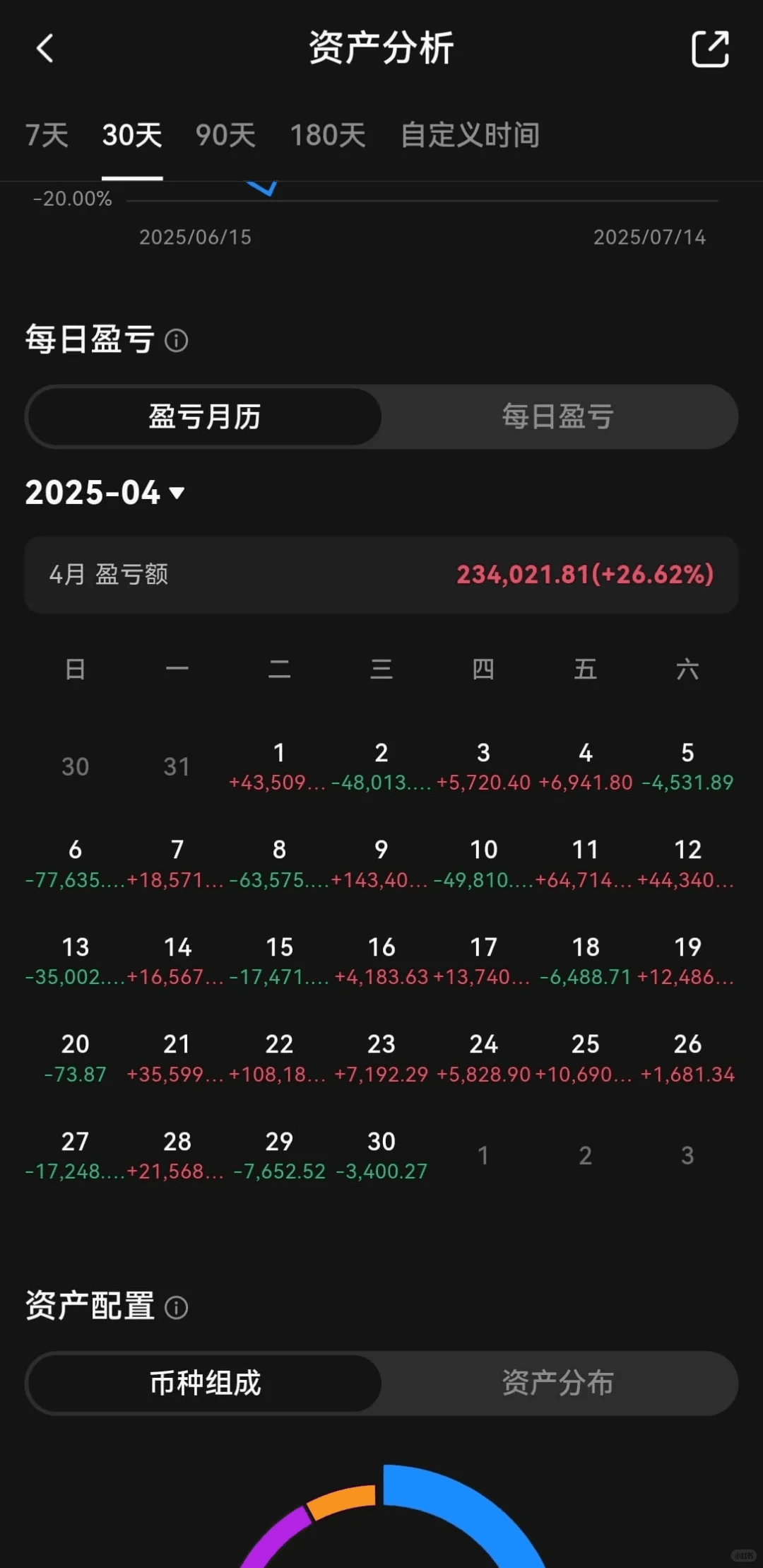Open the info icon beside 资产配置

(x=176, y=1307)
